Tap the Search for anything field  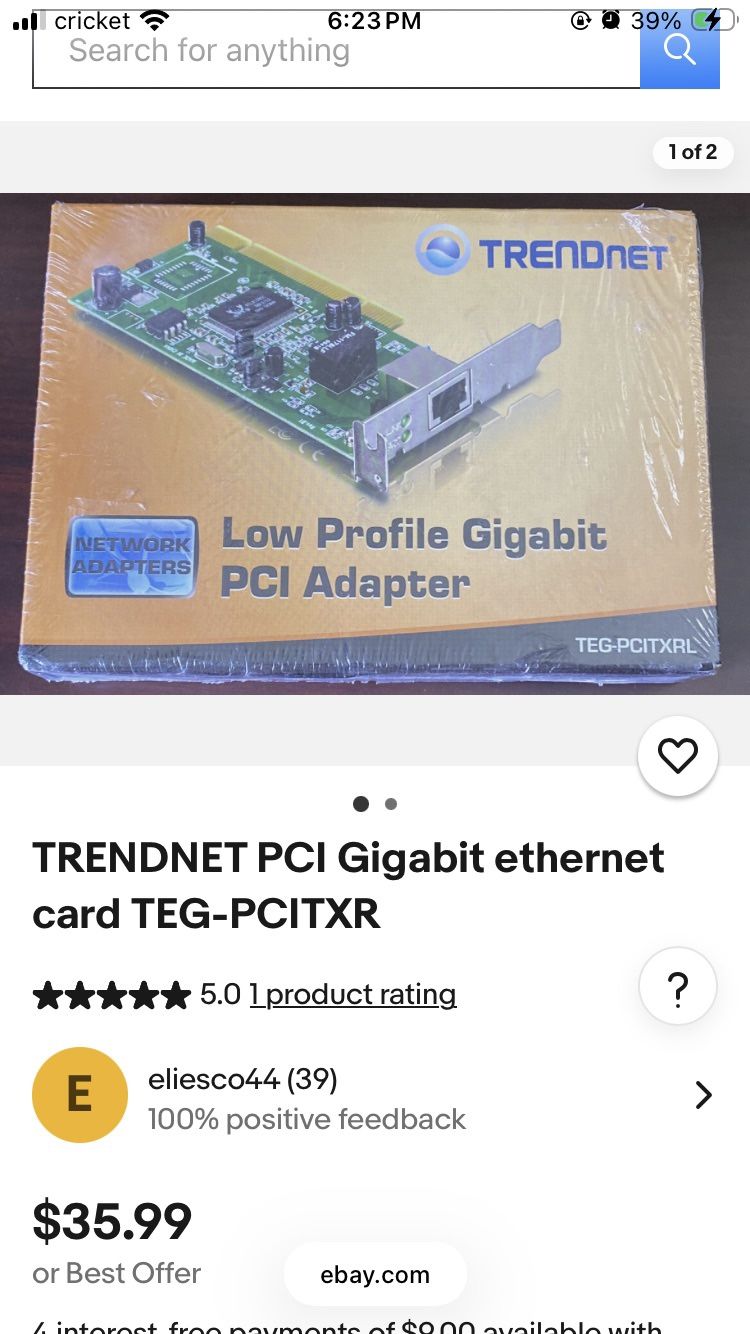(336, 52)
